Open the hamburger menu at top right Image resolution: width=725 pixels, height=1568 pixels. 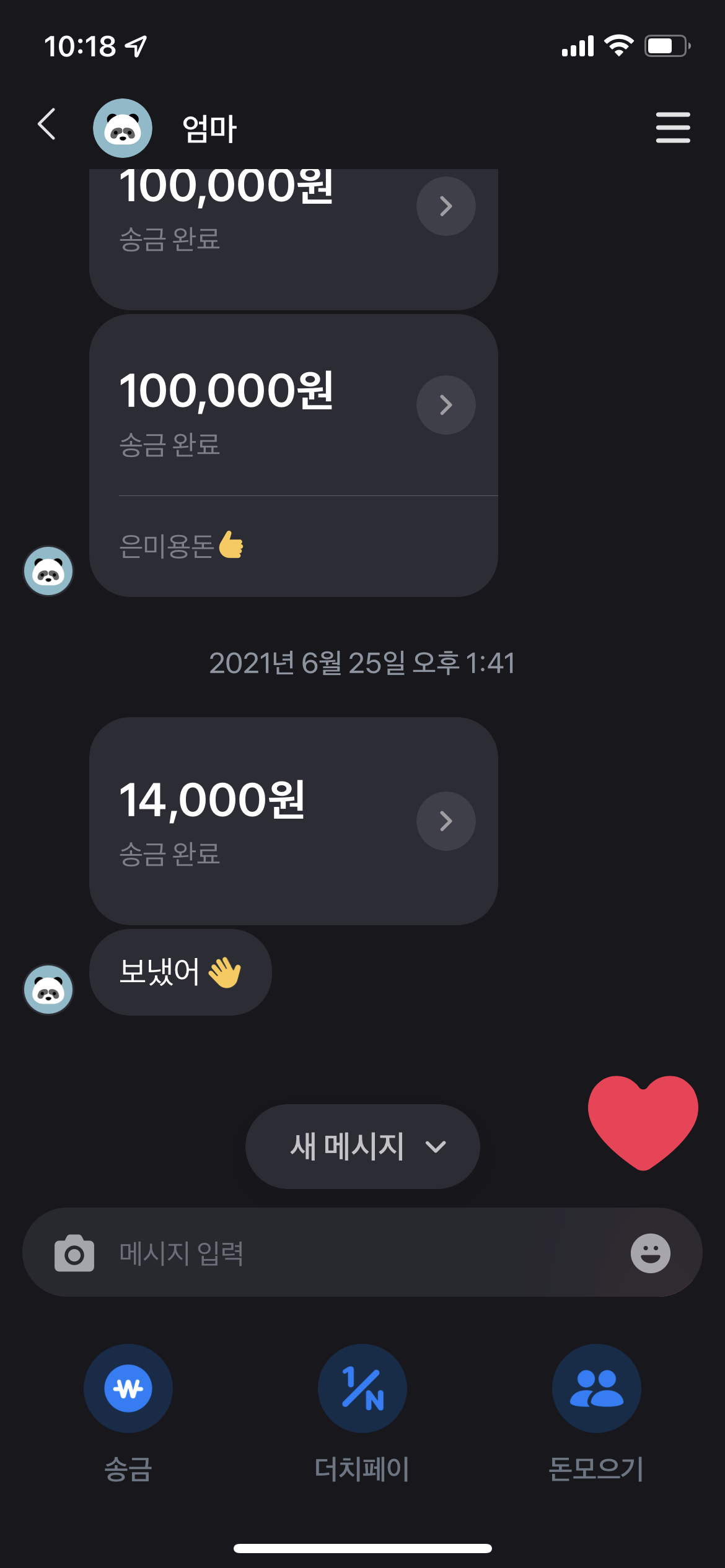[x=673, y=128]
